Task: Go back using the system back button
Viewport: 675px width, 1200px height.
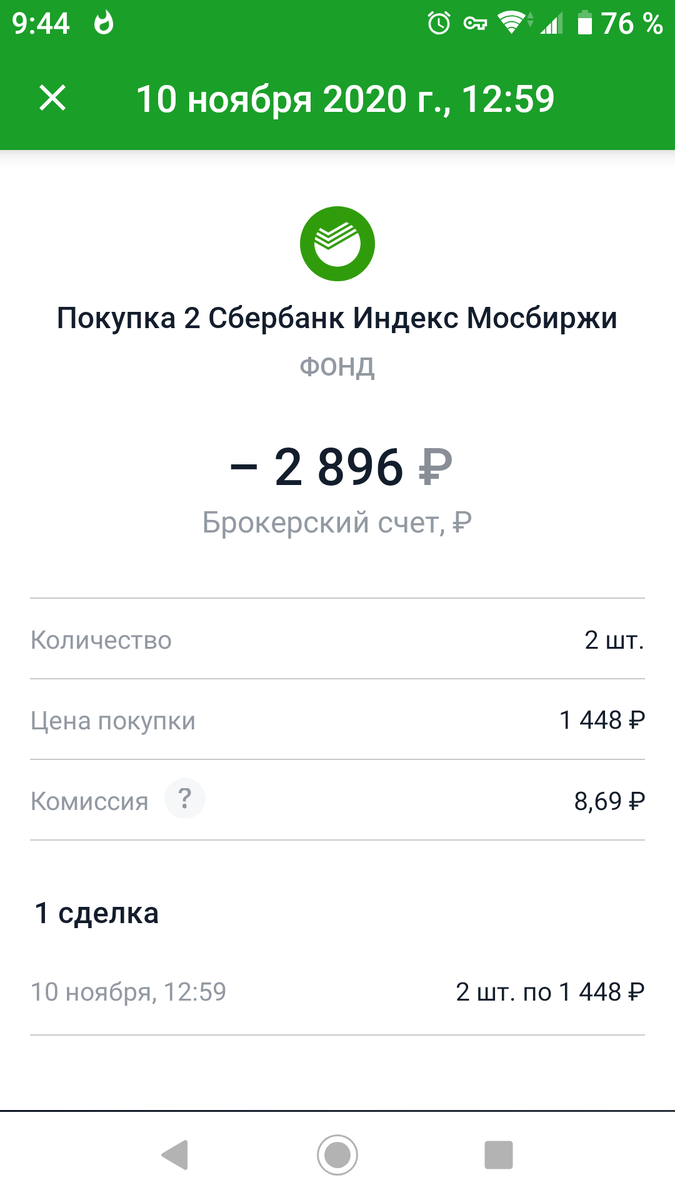Action: tap(174, 1155)
